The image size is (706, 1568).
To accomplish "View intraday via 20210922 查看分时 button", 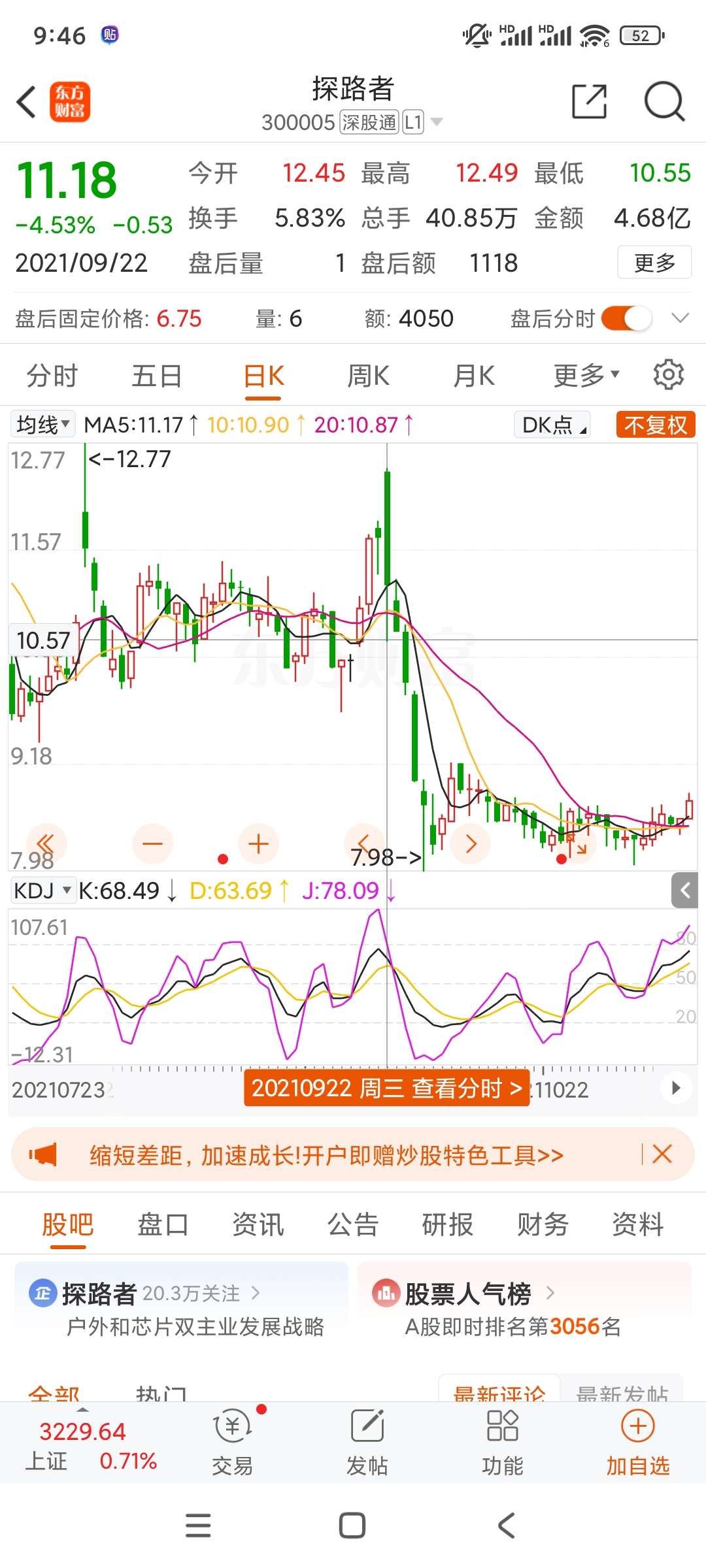I will 387,1088.
